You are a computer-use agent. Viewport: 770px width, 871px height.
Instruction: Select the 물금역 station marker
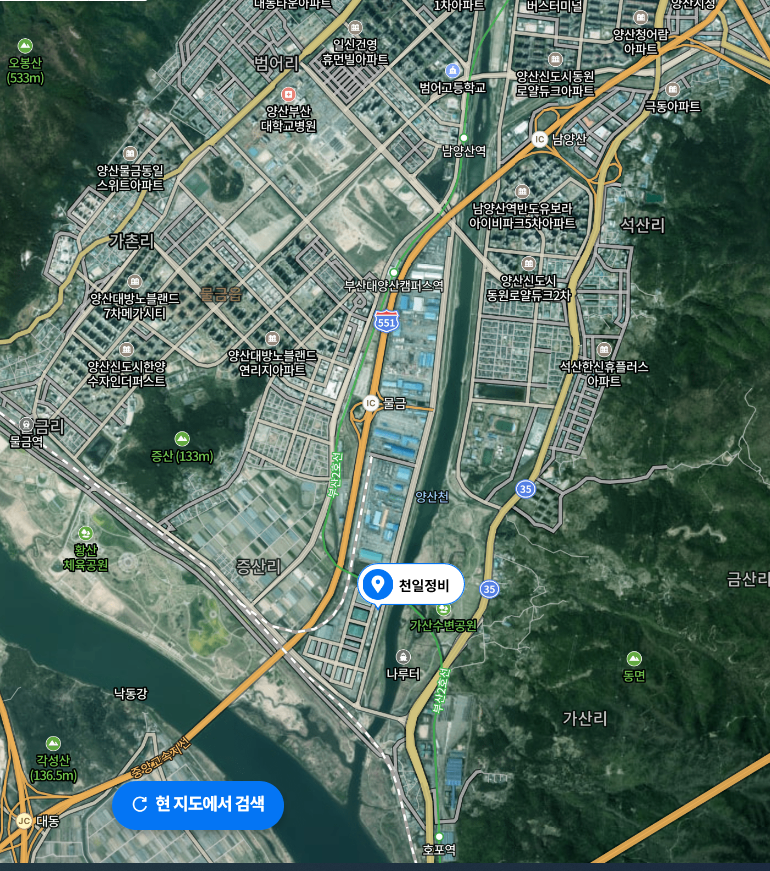(27, 424)
